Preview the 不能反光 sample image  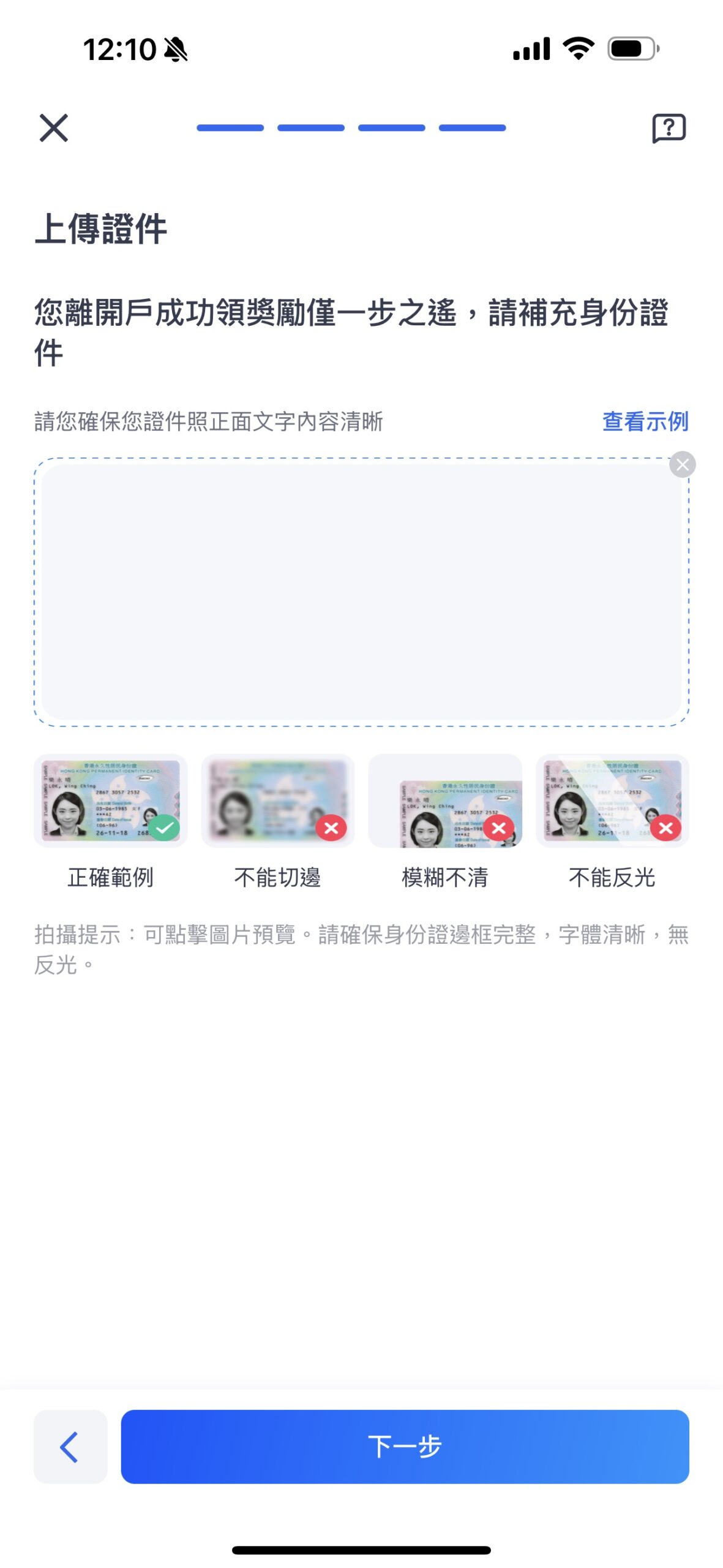coord(612,801)
